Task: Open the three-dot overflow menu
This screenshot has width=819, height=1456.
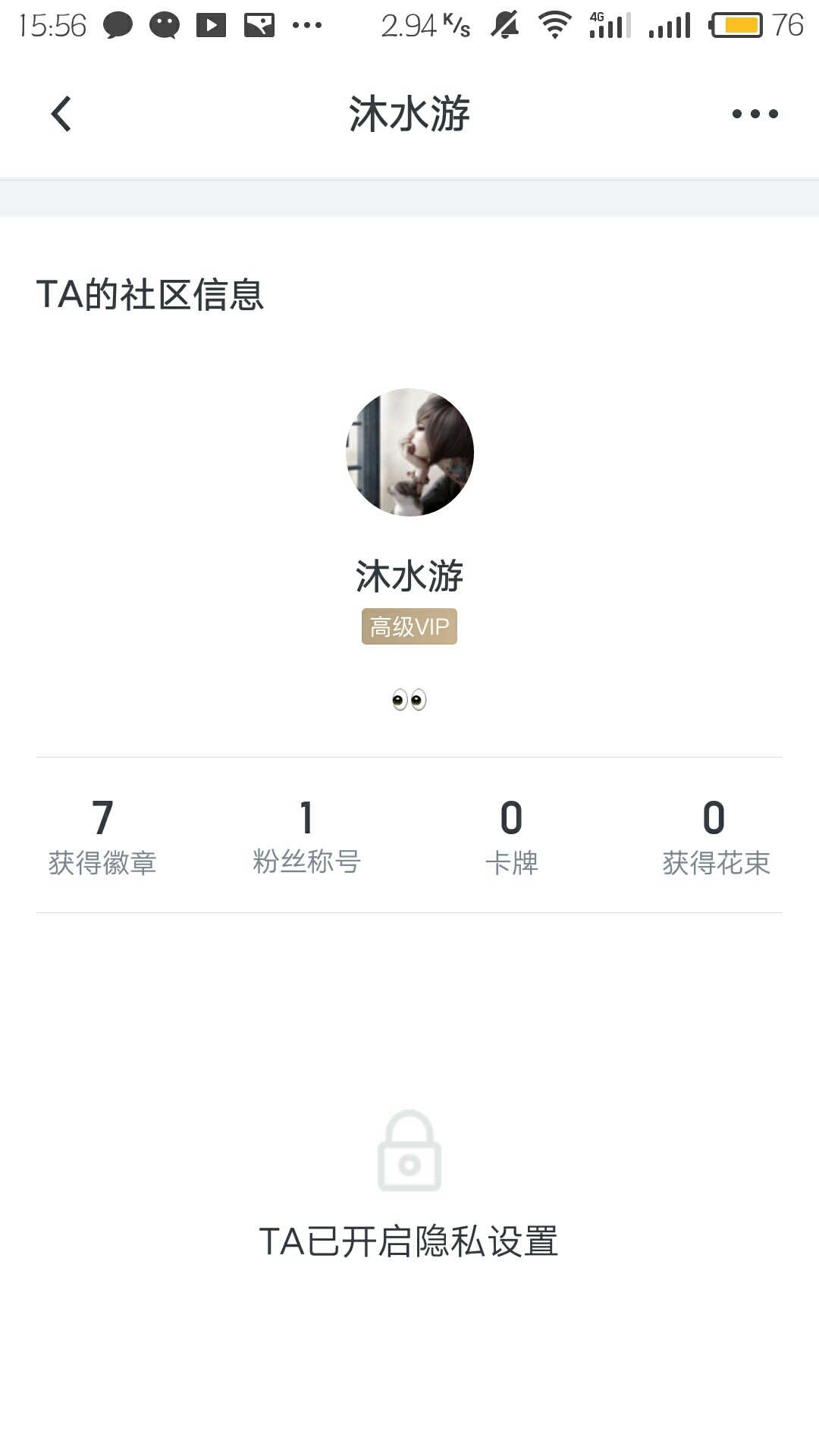Action: click(x=755, y=114)
